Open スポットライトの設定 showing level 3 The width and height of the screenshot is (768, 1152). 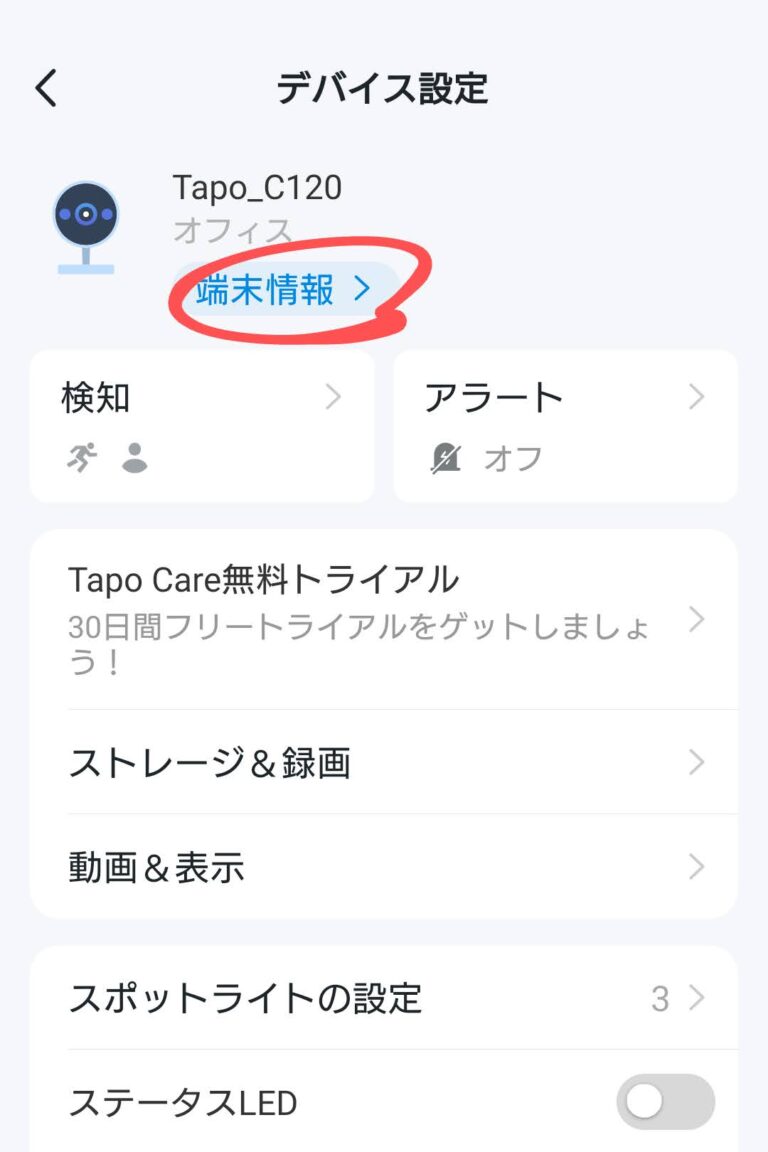384,998
